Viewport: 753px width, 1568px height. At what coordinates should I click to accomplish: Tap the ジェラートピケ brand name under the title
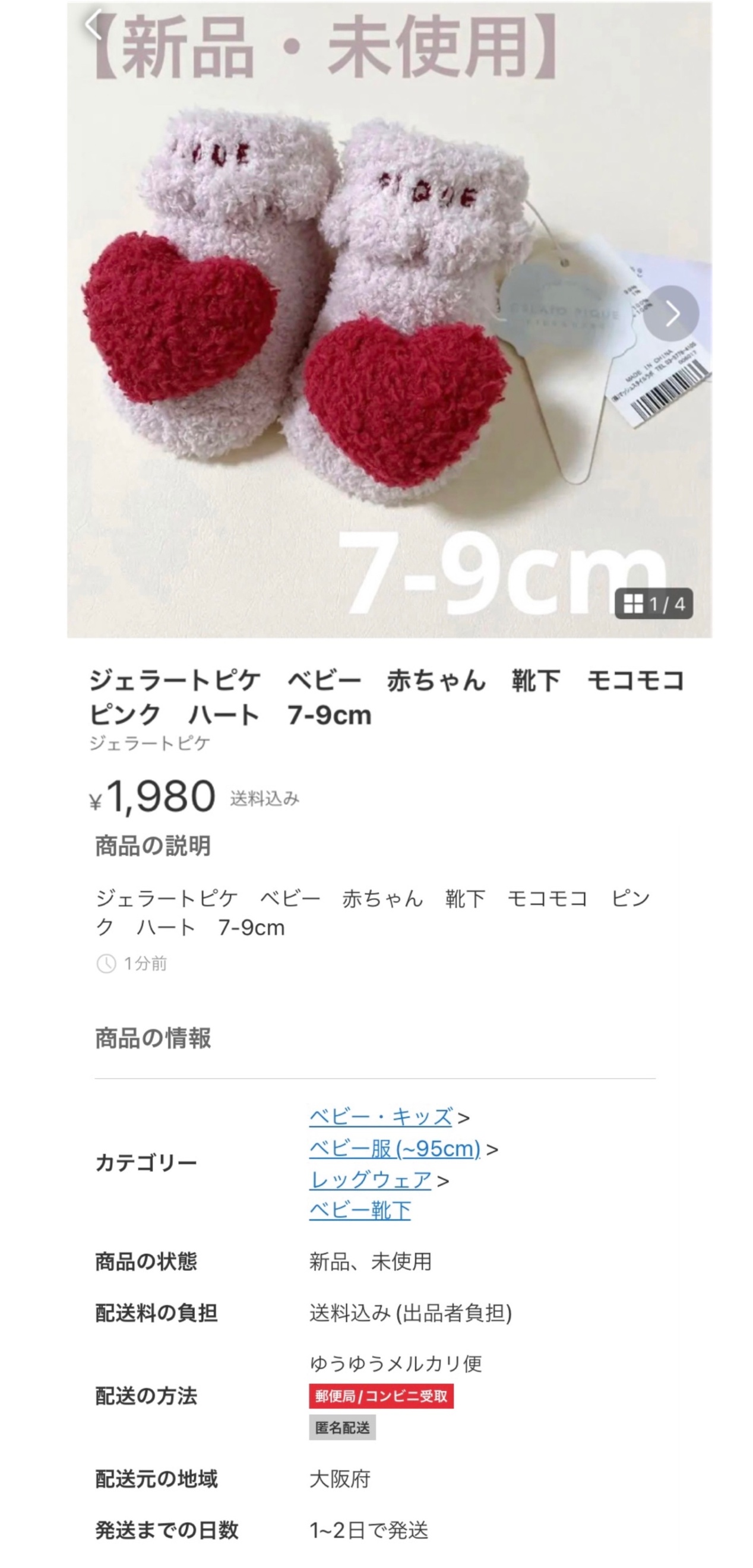click(150, 742)
